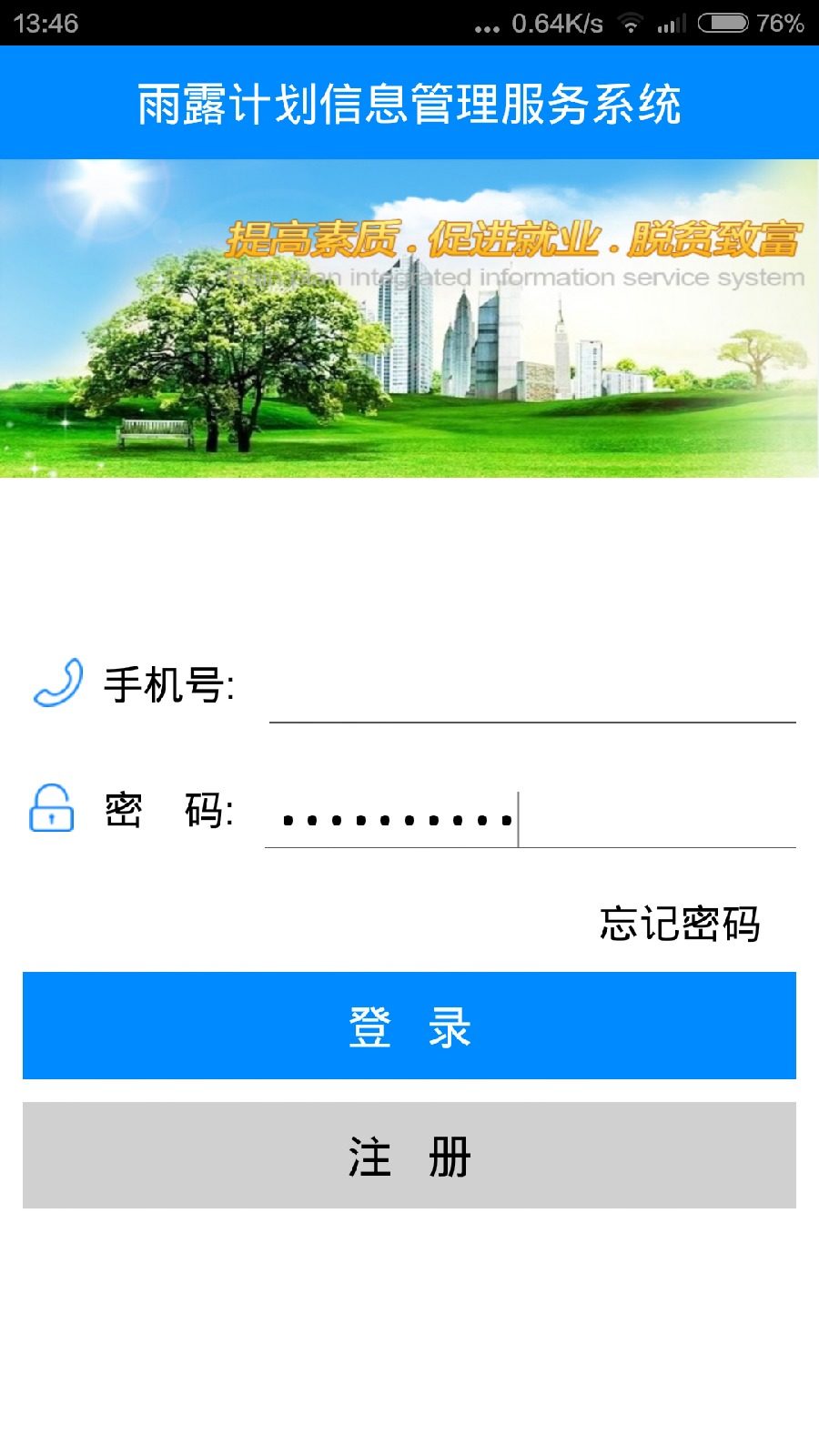Tap the Wi-Fi signal icon in status bar
819x1456 pixels.
(632, 25)
